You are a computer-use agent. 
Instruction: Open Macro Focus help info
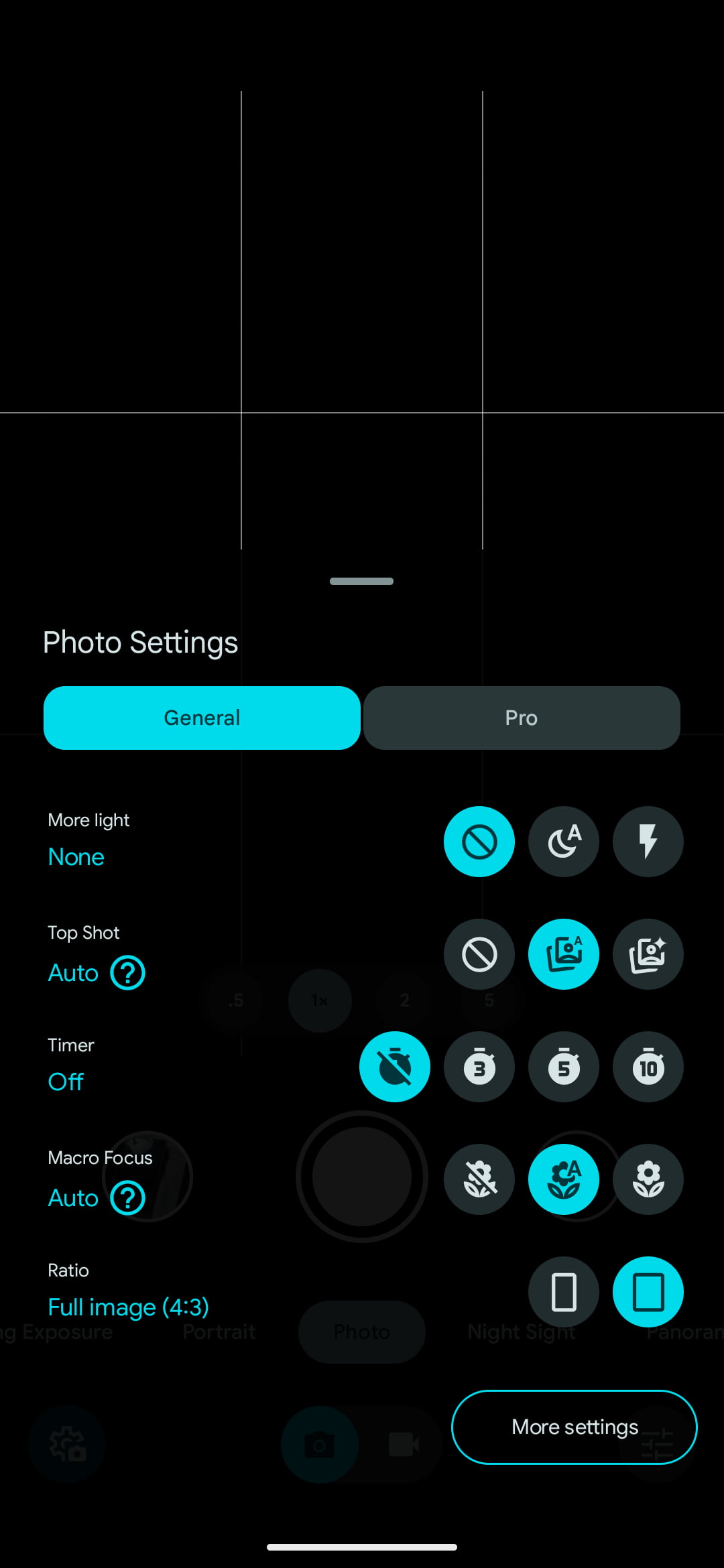point(128,1198)
